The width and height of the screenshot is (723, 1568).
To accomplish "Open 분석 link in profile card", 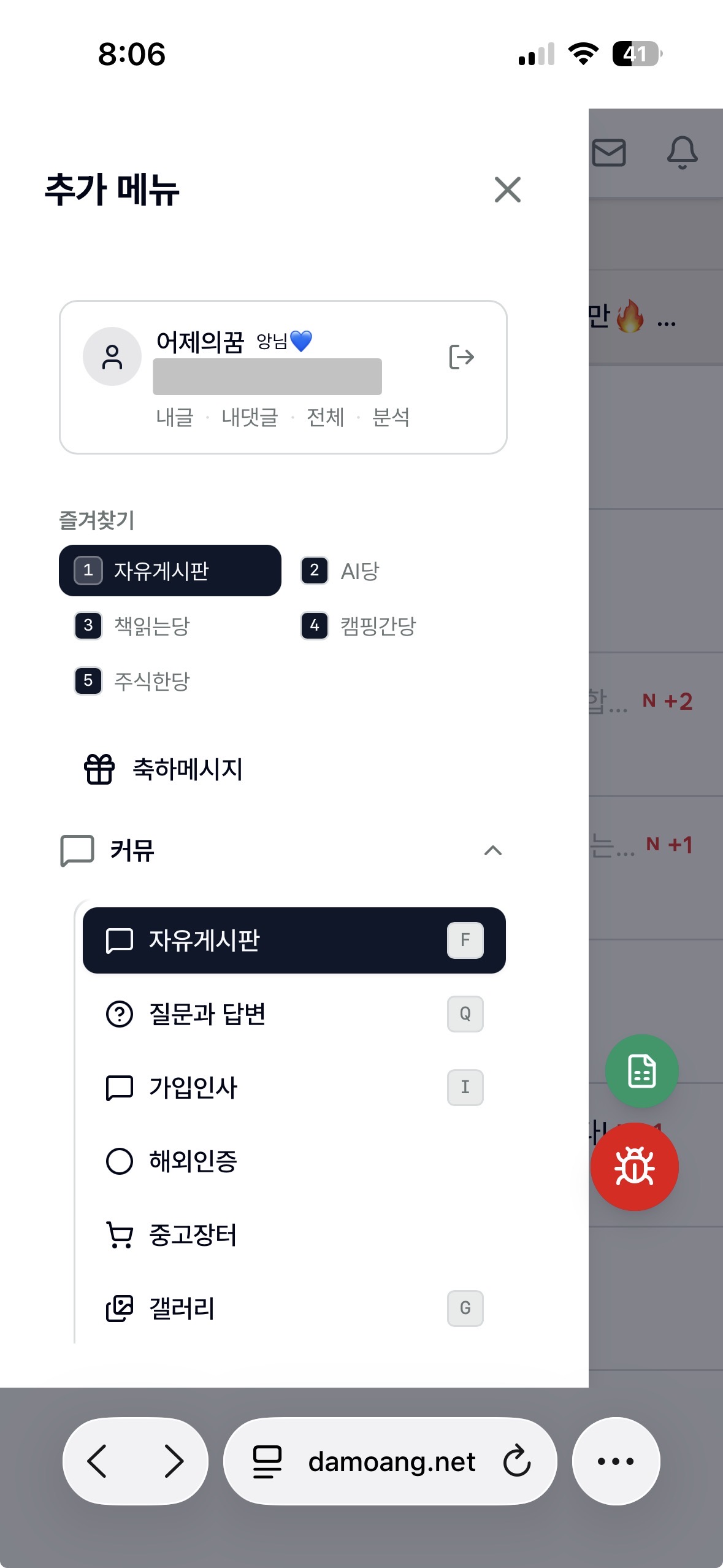I will point(391,418).
